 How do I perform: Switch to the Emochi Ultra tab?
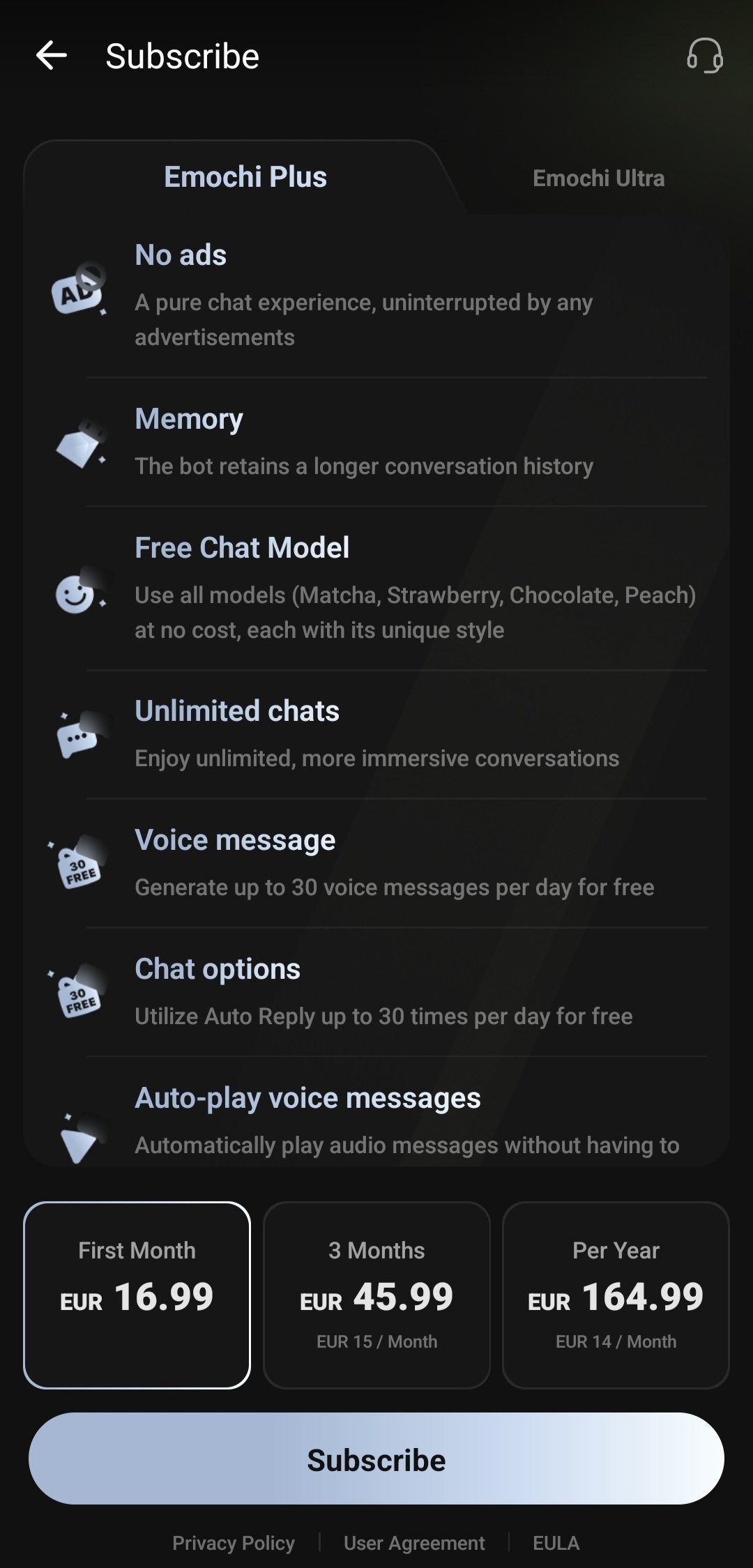coord(598,178)
